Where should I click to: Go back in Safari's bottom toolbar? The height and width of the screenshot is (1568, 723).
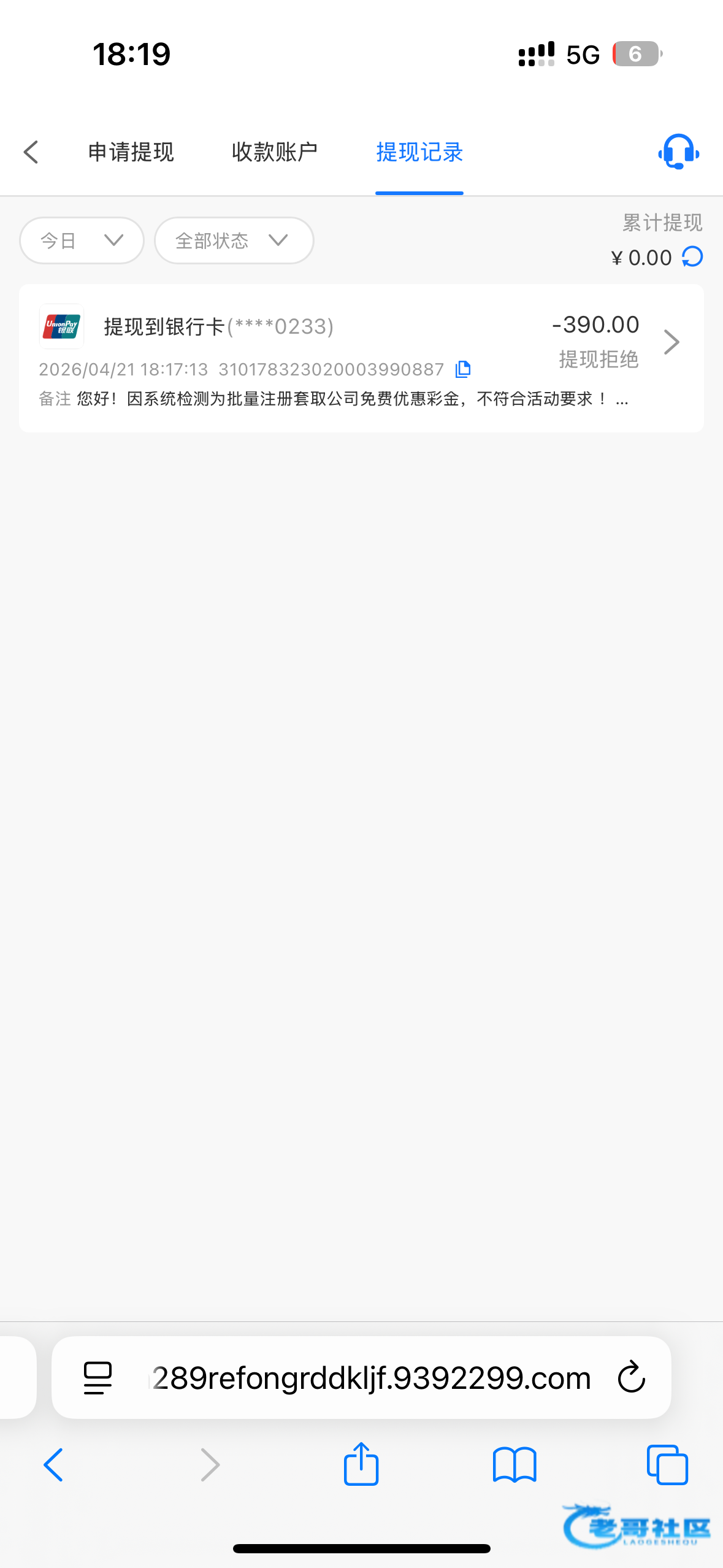point(53,1465)
